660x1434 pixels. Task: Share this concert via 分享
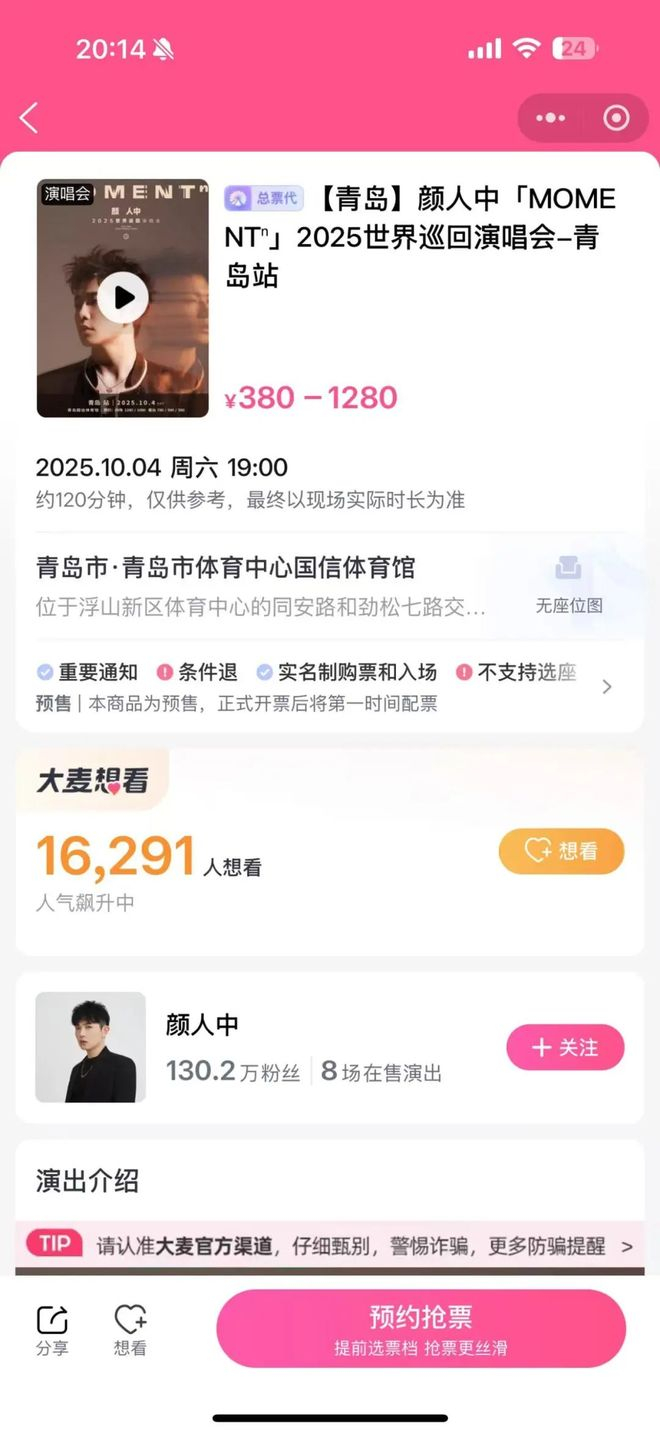coord(52,1329)
